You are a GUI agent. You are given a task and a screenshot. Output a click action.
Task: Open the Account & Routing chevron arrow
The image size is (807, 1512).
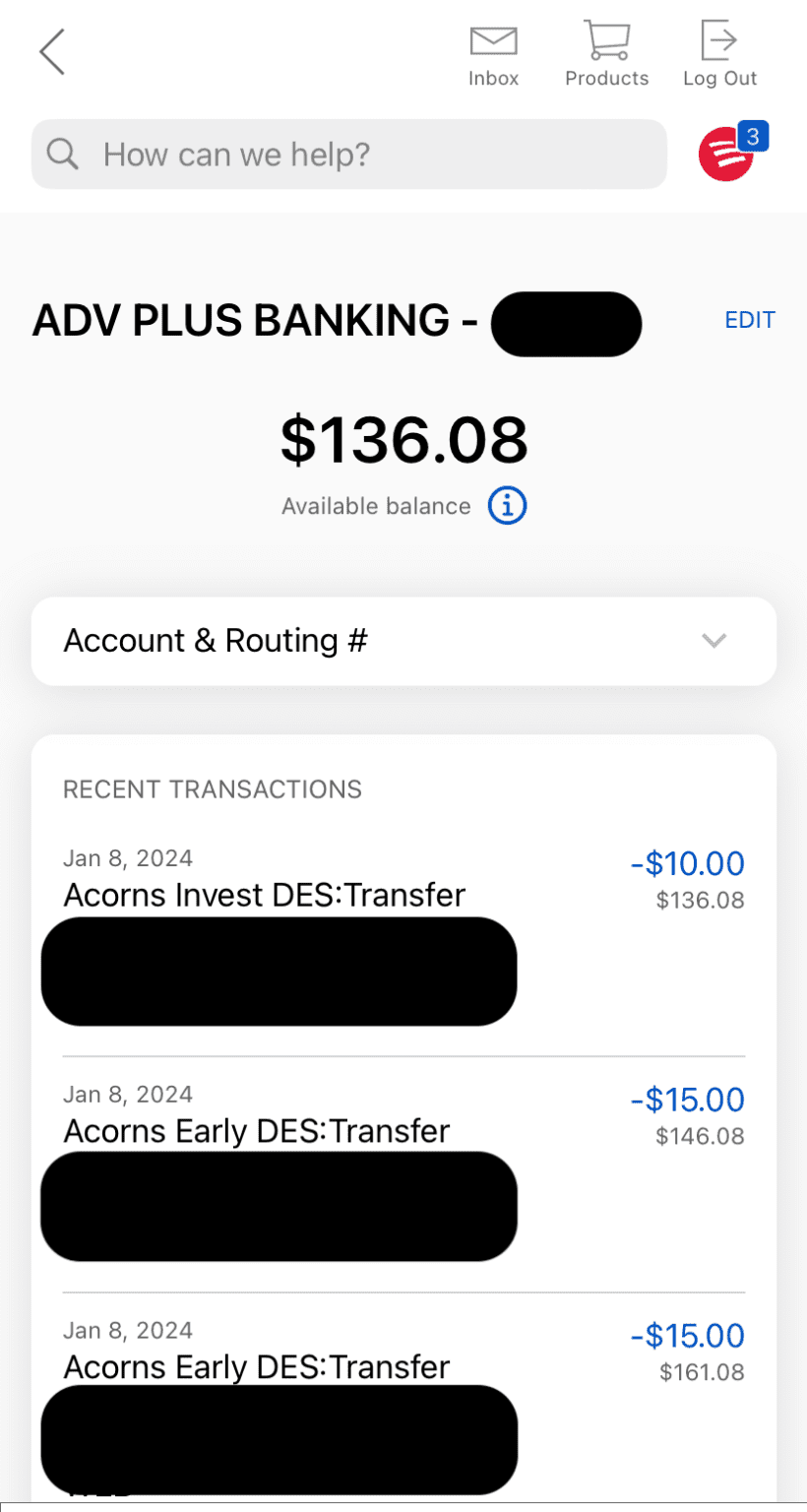pos(714,641)
